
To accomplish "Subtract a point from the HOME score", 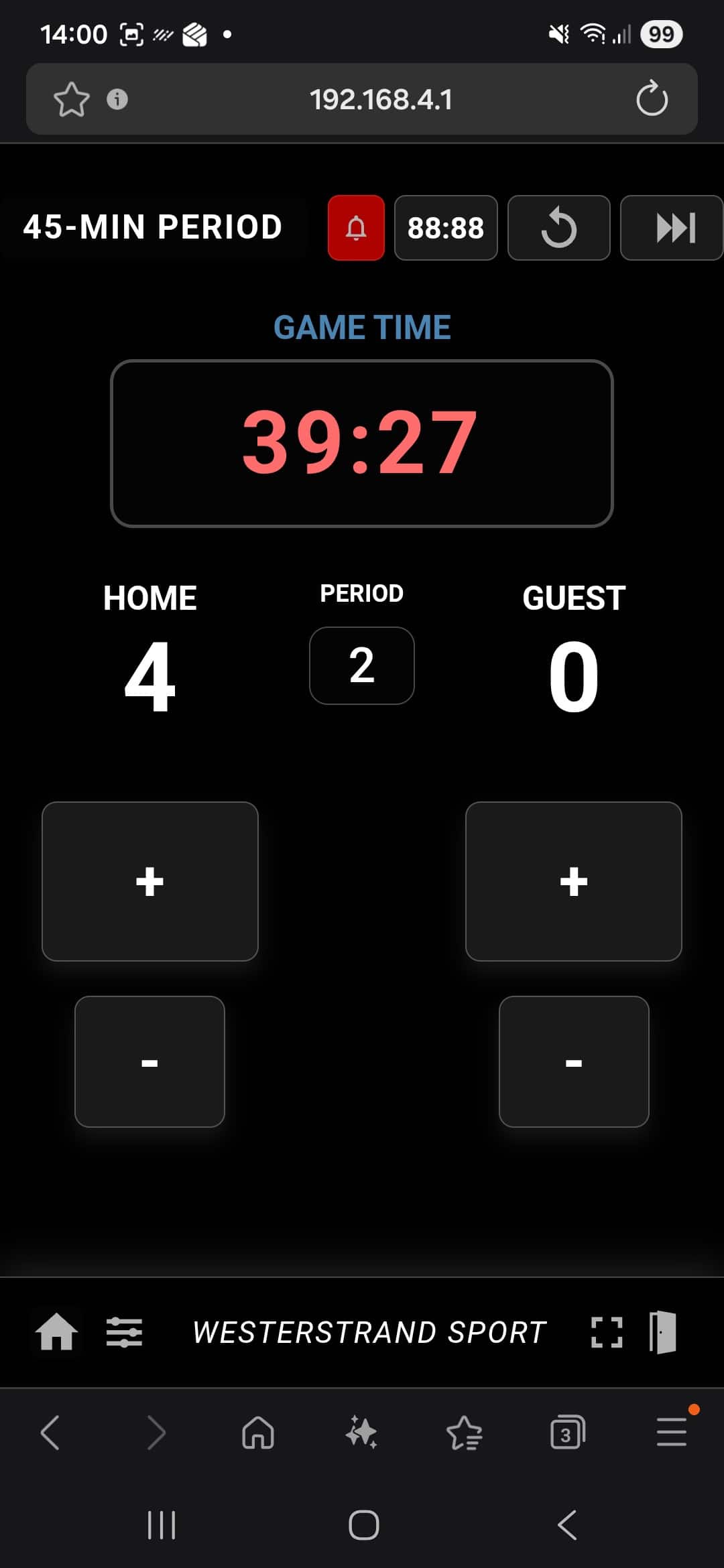I will coord(149,1061).
